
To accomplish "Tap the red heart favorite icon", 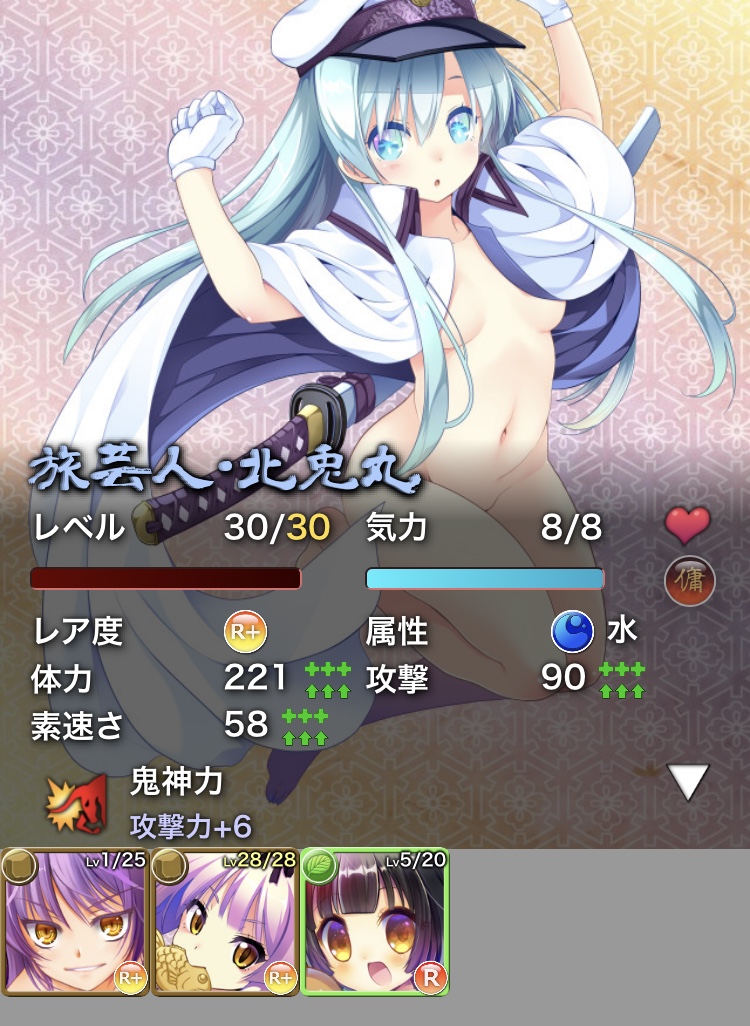I will pos(688,524).
